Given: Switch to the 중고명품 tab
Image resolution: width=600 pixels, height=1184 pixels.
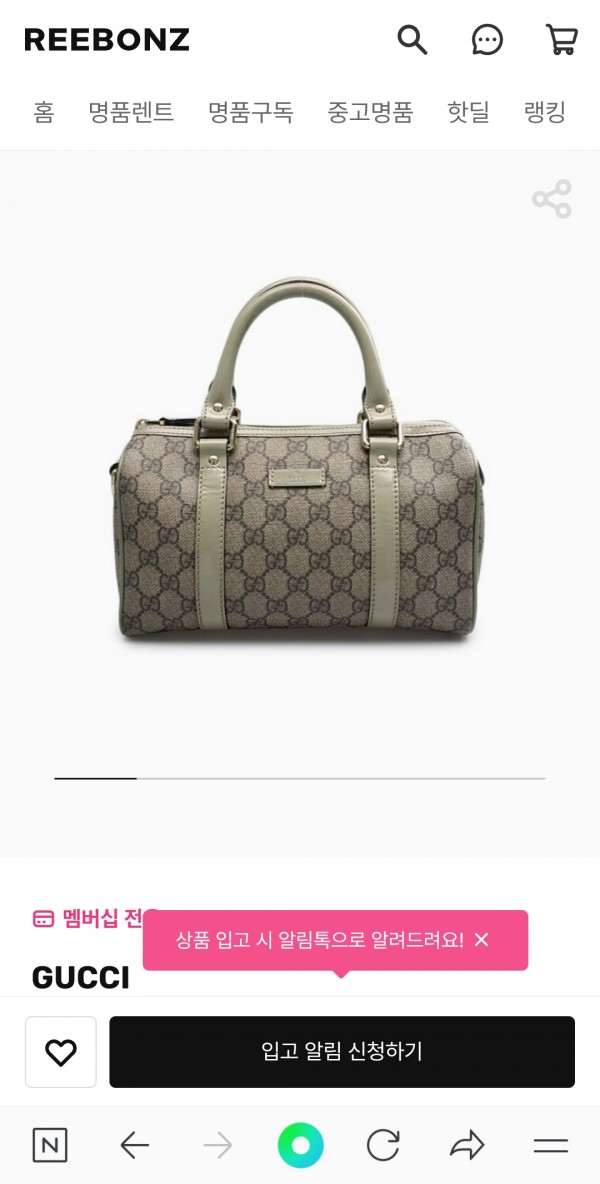Looking at the screenshot, I should [x=370, y=112].
